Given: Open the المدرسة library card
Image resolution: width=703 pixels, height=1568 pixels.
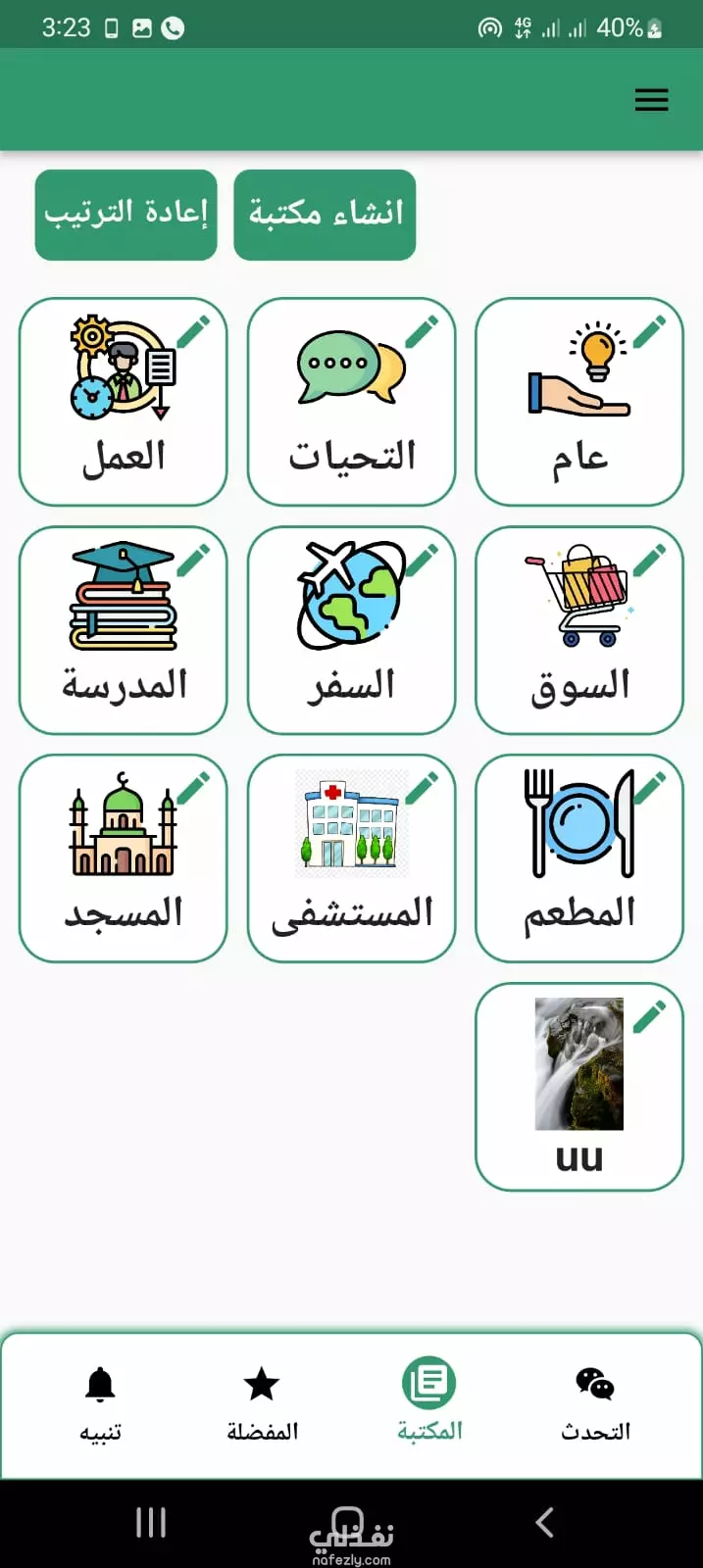Looking at the screenshot, I should tap(123, 630).
